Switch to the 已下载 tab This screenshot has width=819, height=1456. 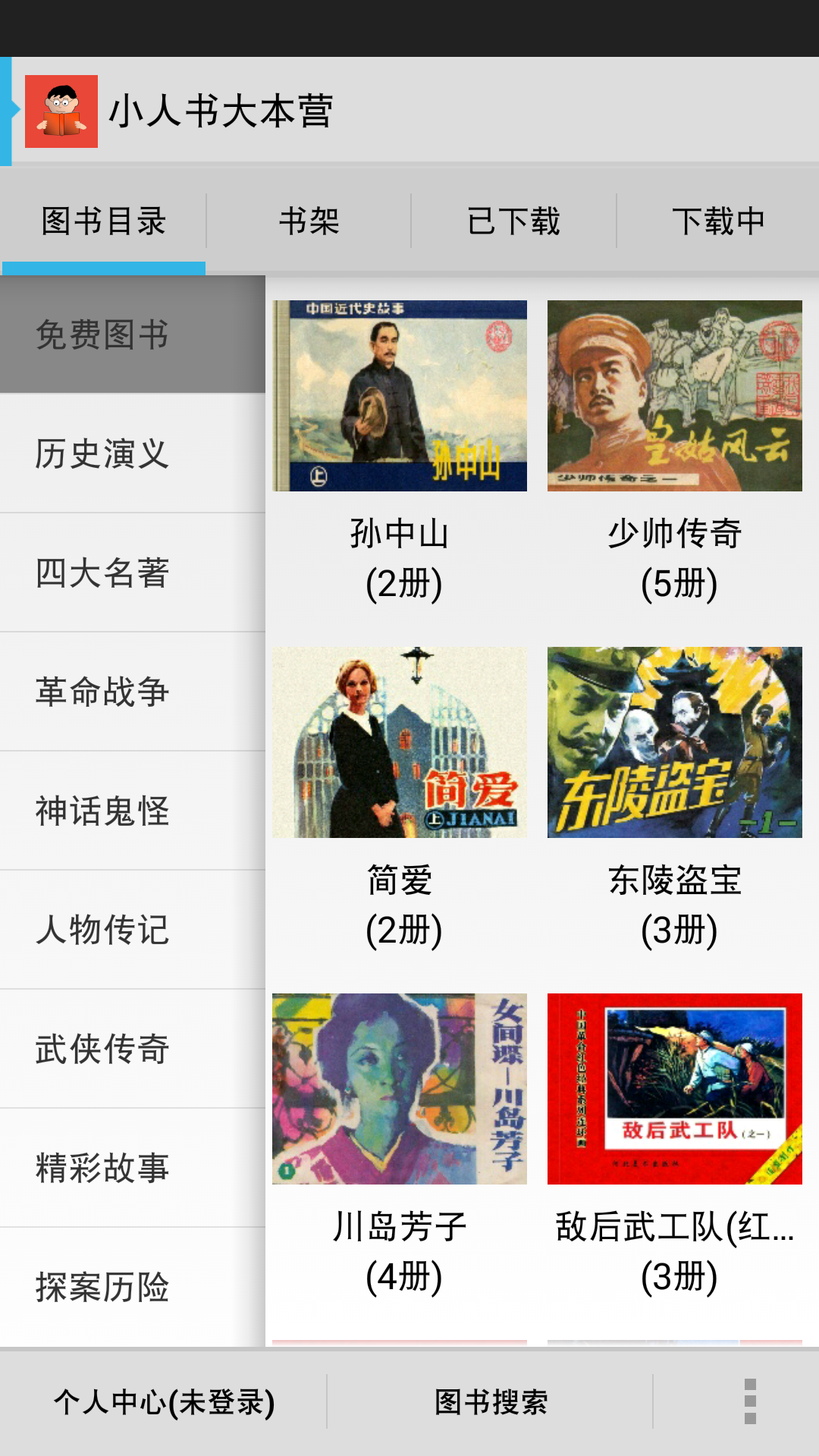(x=513, y=221)
